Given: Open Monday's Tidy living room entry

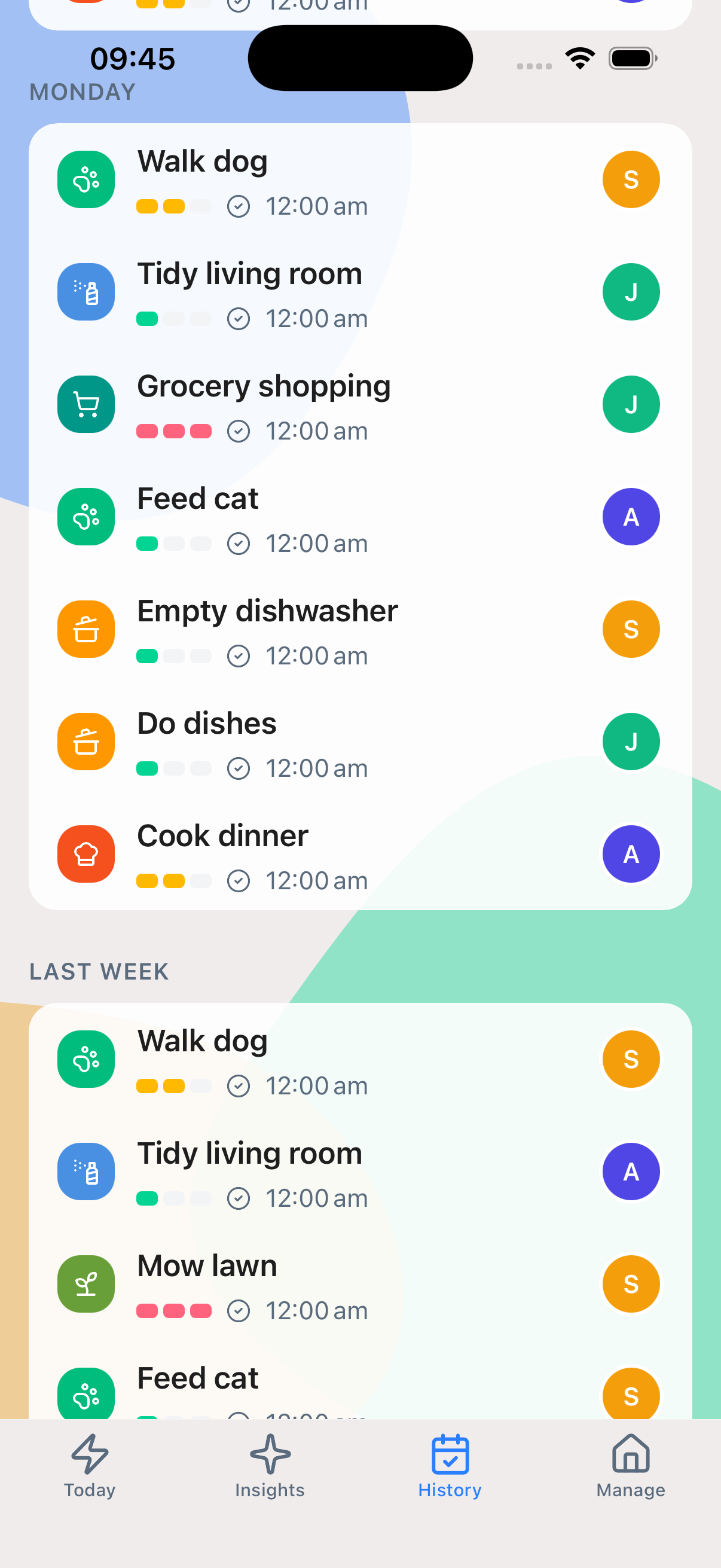Looking at the screenshot, I should [360, 292].
